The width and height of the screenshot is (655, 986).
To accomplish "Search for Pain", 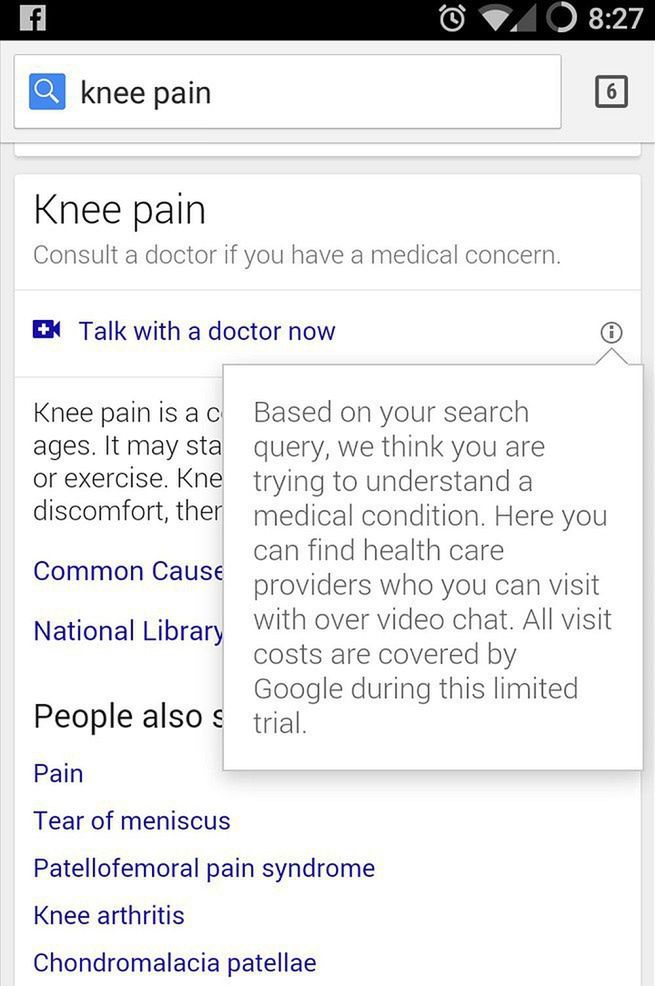I will pyautogui.click(x=58, y=773).
